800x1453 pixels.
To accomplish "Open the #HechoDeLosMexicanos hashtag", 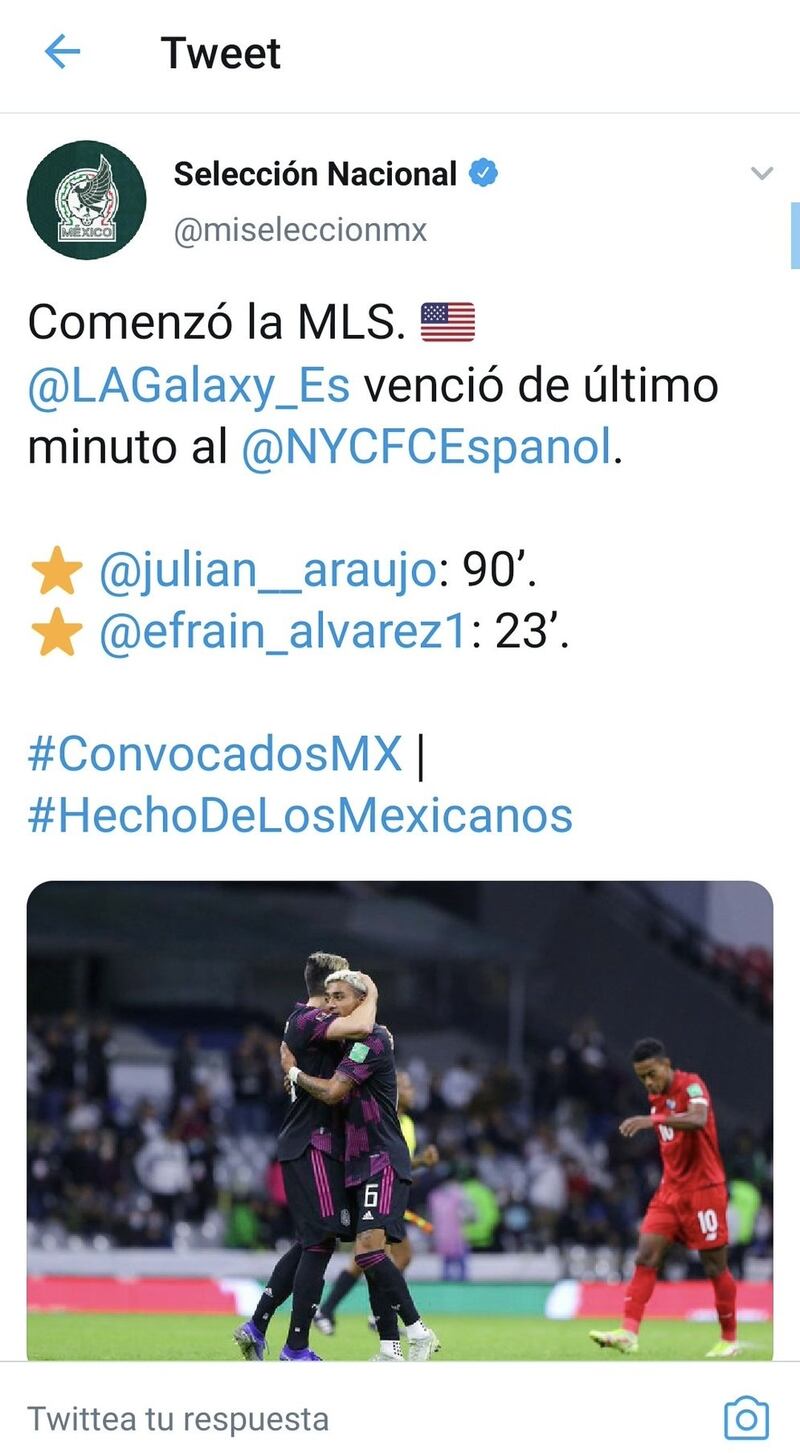I will [x=300, y=815].
